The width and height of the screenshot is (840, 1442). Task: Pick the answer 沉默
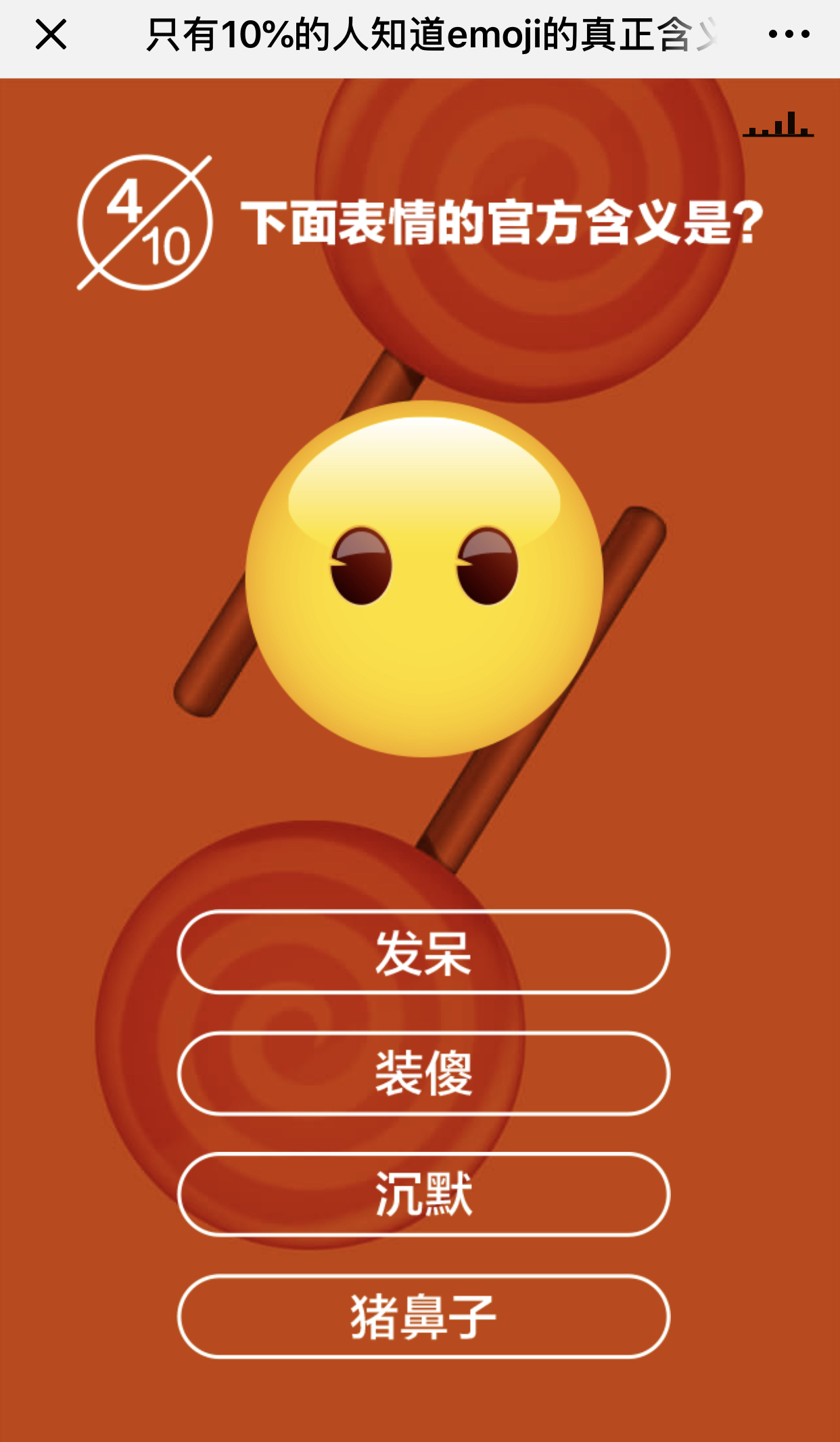pyautogui.click(x=423, y=1194)
